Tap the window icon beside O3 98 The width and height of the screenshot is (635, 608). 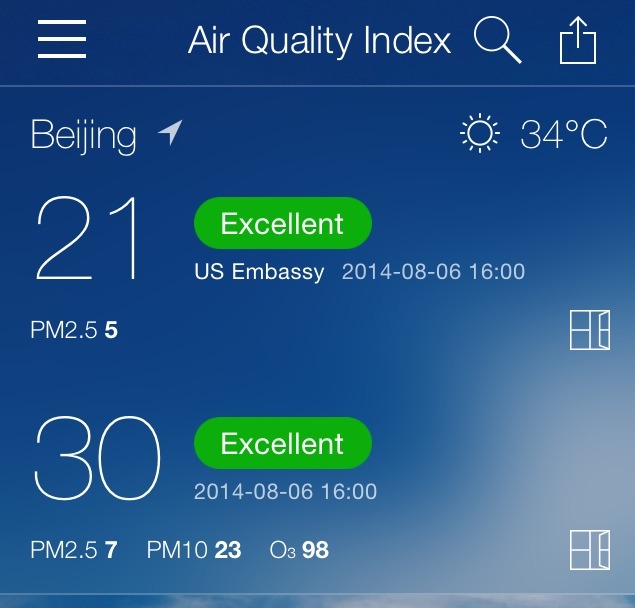(x=589, y=550)
